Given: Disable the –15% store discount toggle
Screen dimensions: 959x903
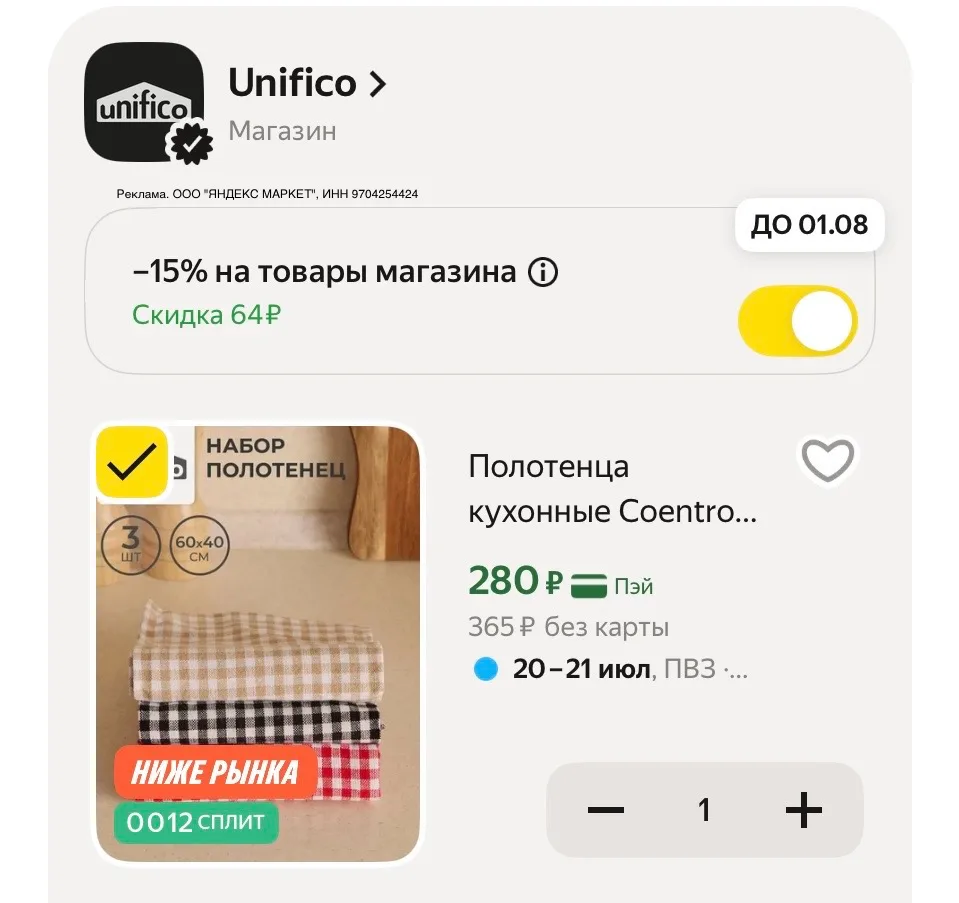Looking at the screenshot, I should pyautogui.click(x=798, y=321).
